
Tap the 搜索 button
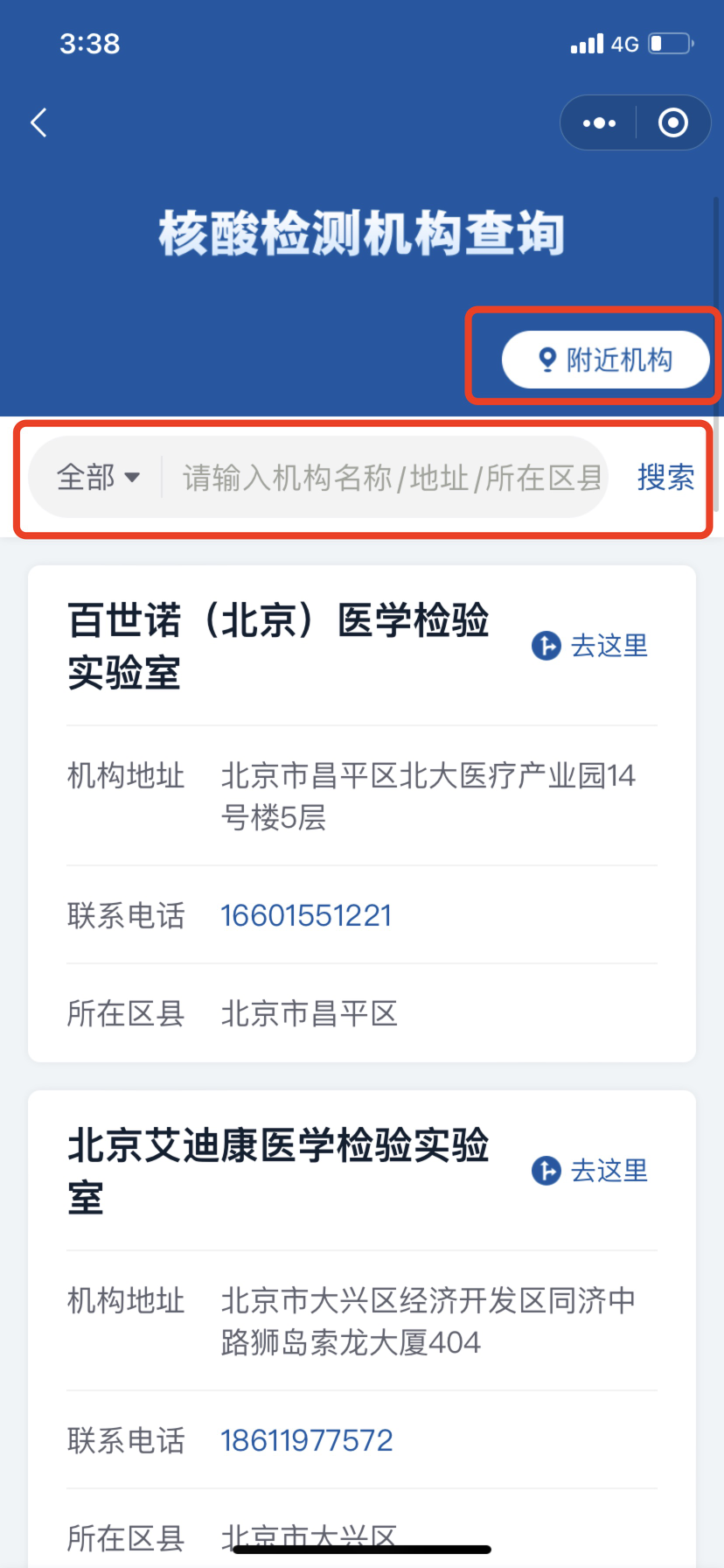click(665, 478)
